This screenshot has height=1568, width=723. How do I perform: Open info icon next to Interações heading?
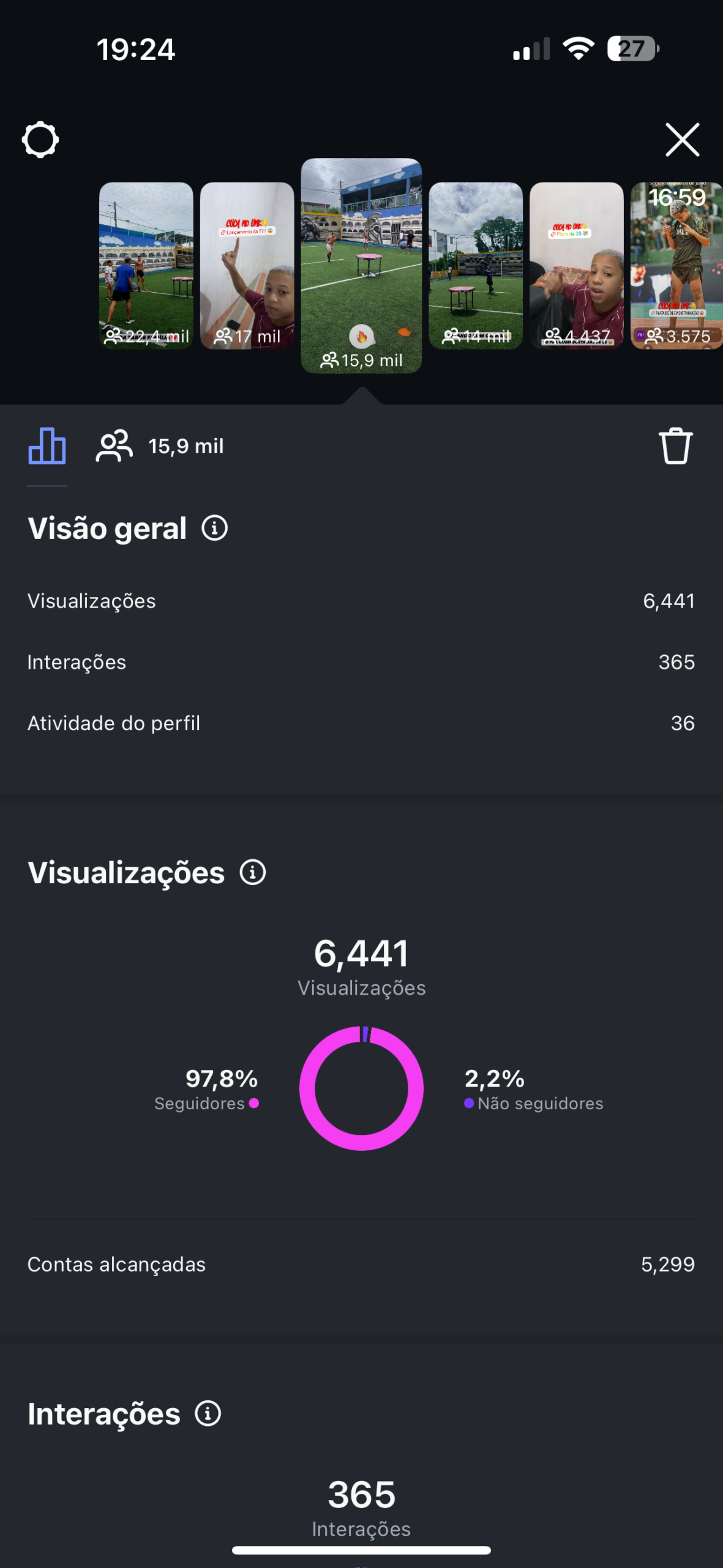(x=208, y=1414)
